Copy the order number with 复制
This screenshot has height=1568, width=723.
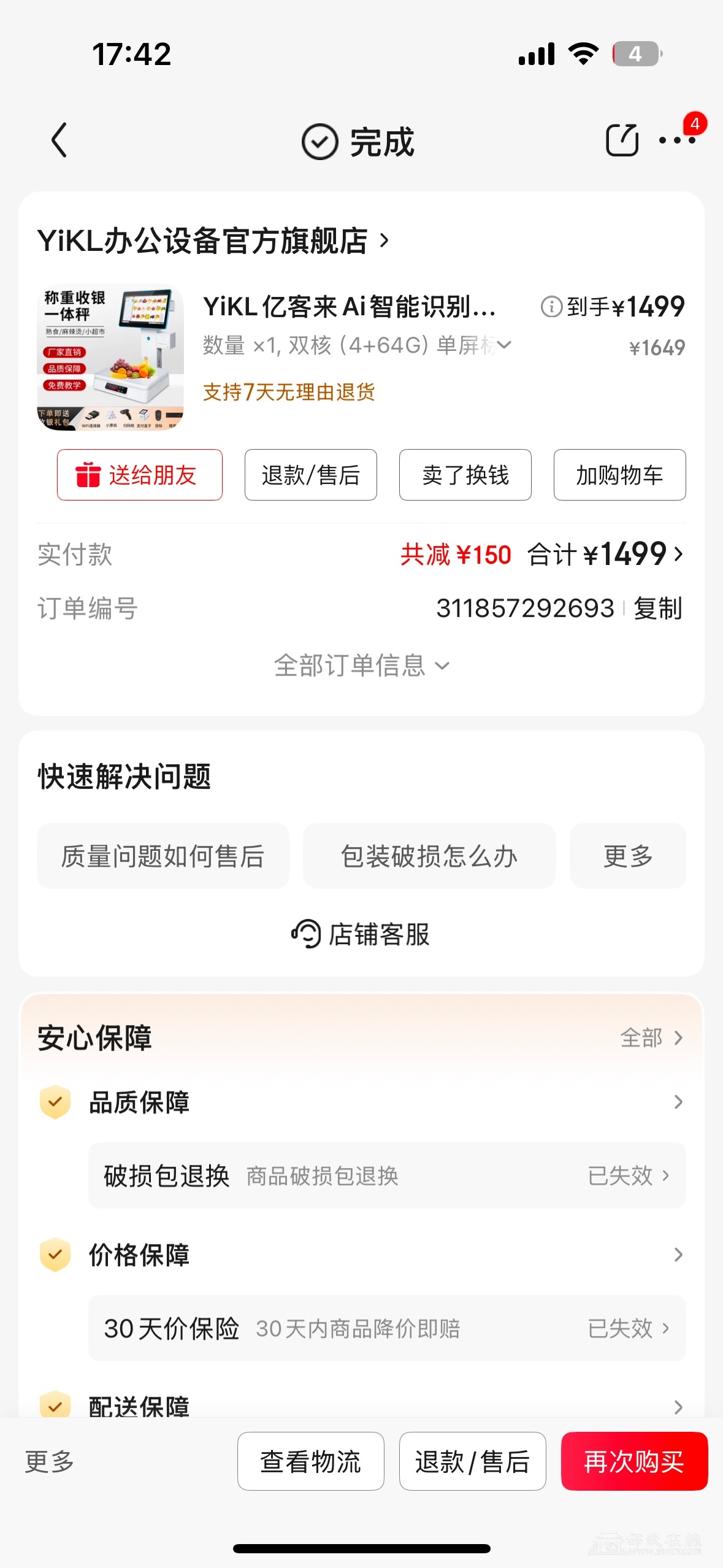point(657,609)
